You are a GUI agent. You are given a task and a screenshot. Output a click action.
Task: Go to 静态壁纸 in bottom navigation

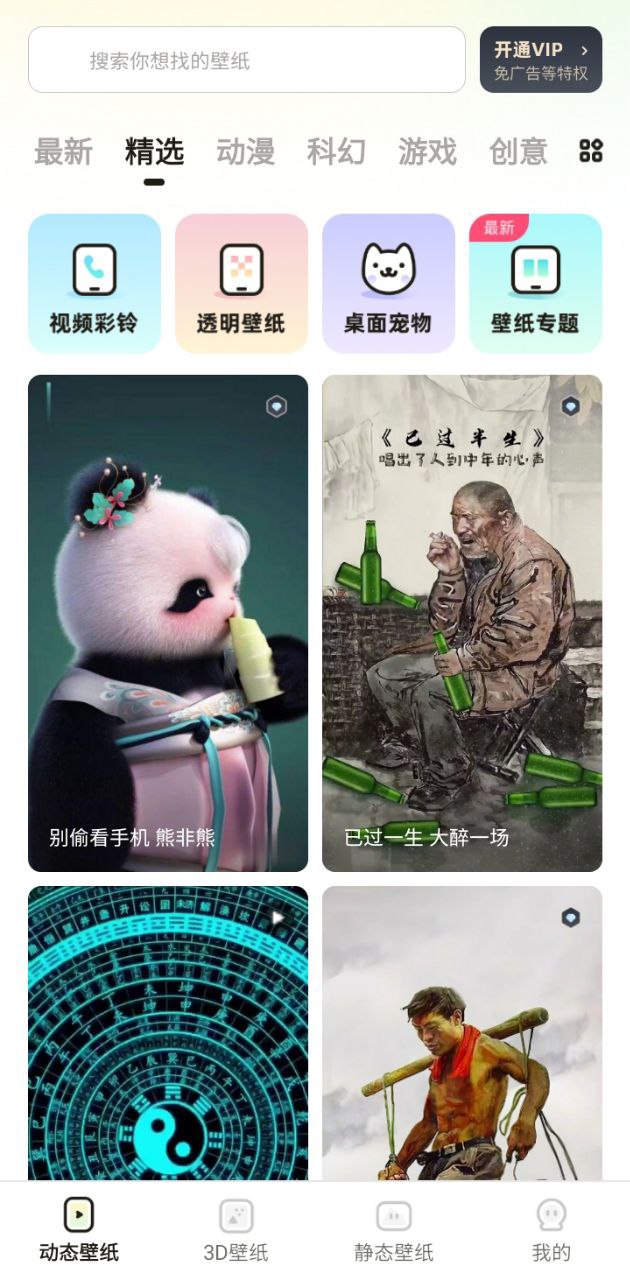(393, 1231)
